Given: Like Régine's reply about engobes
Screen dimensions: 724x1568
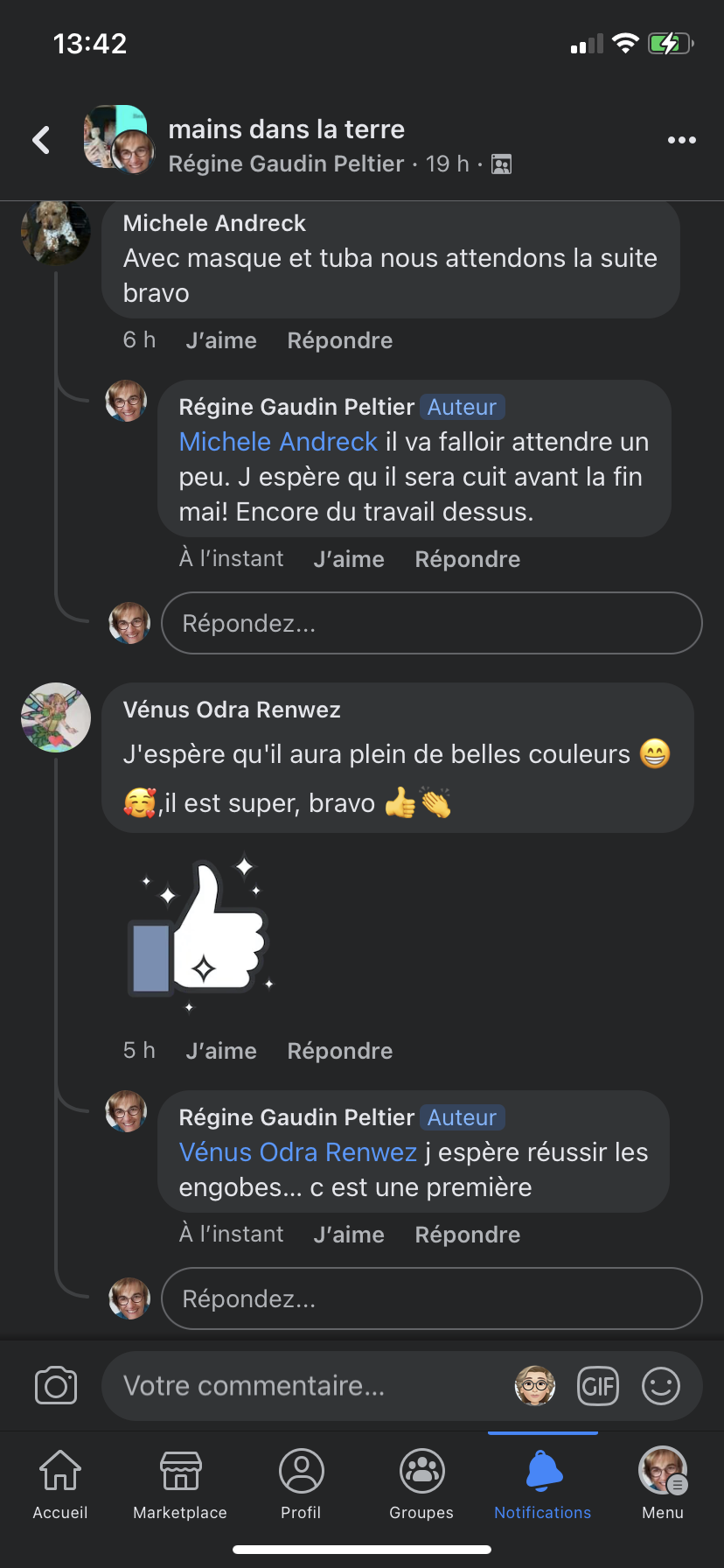Looking at the screenshot, I should (349, 1235).
